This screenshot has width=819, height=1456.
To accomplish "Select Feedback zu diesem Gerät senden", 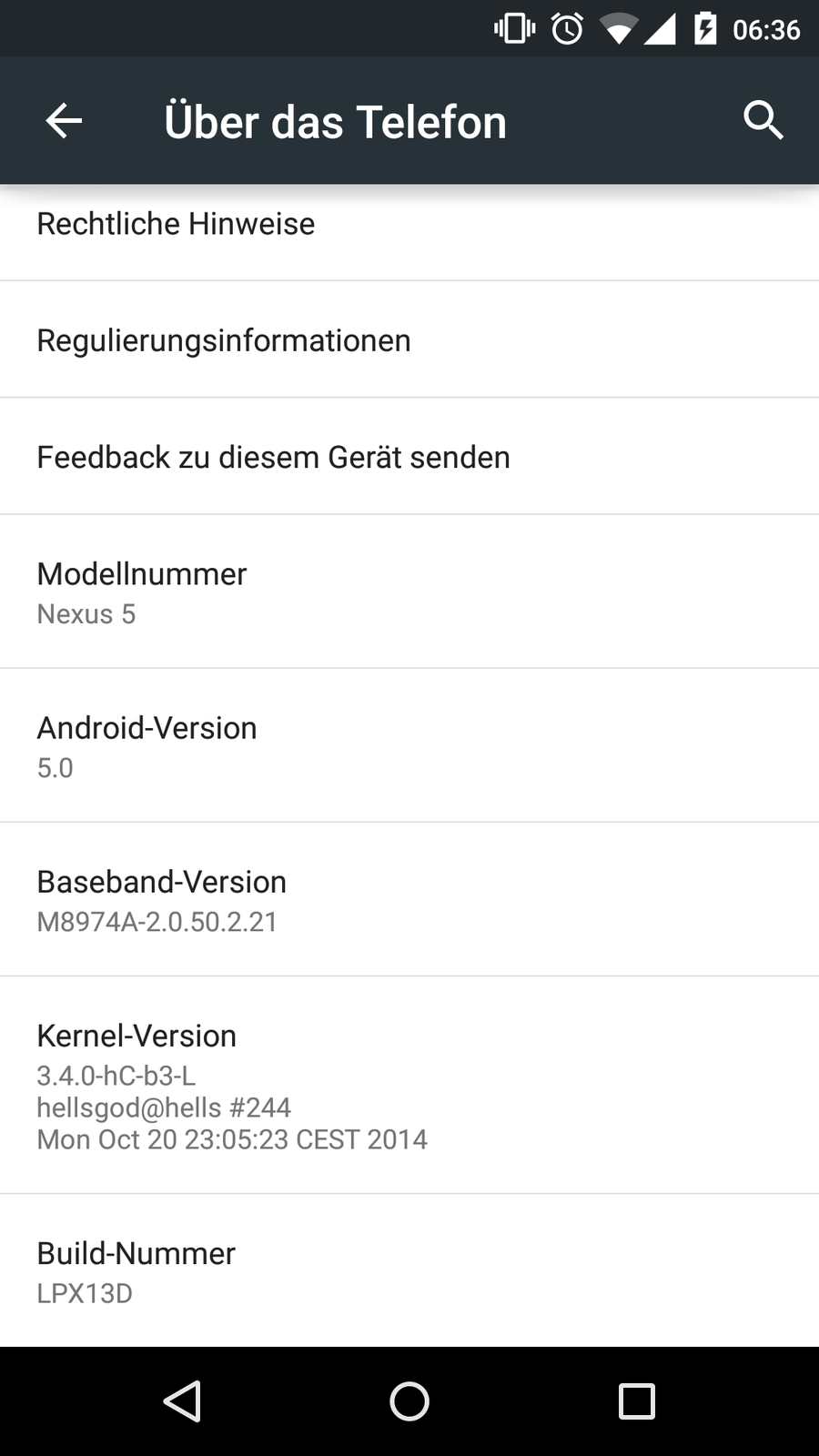I will coord(409,457).
